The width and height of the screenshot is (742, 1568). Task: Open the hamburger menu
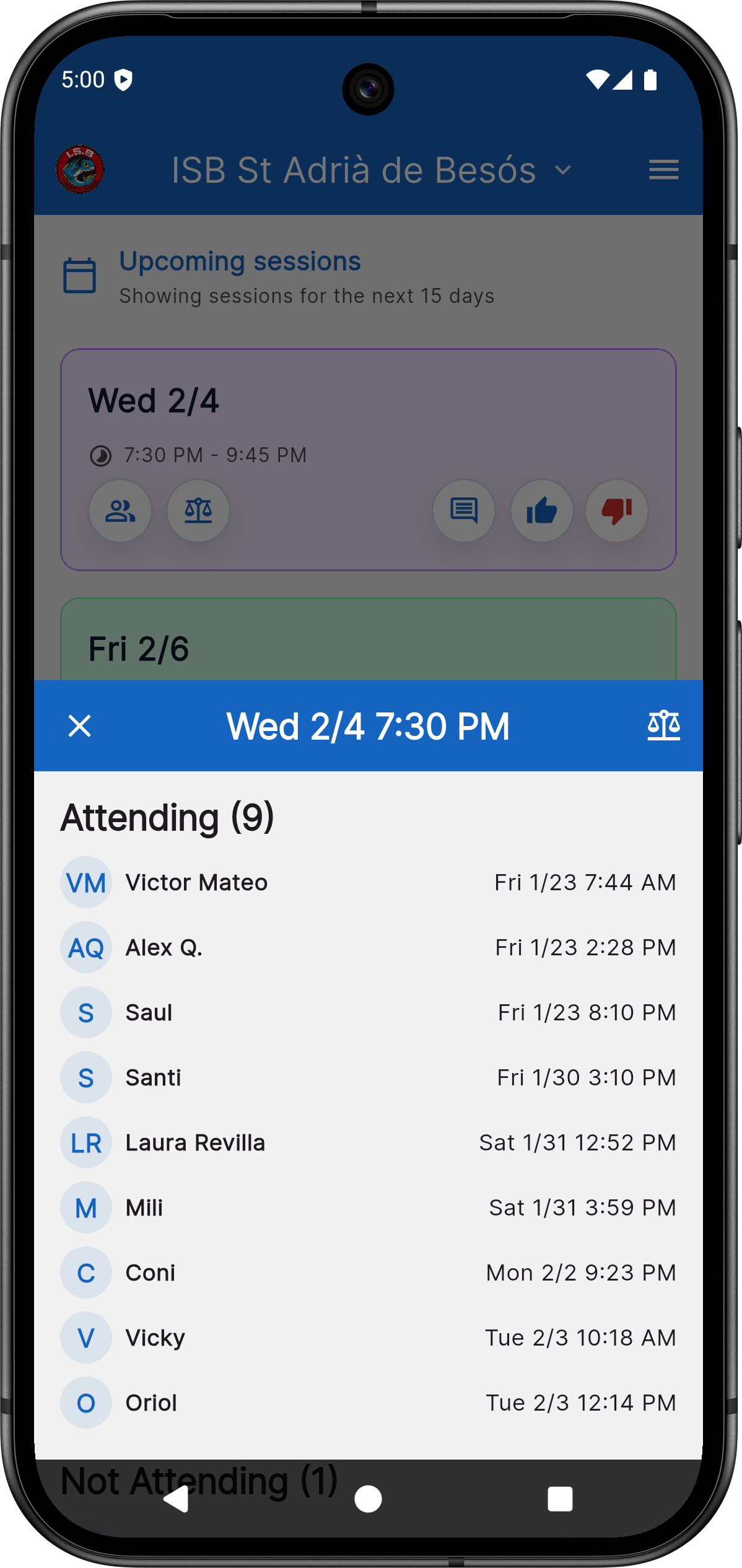tap(663, 170)
